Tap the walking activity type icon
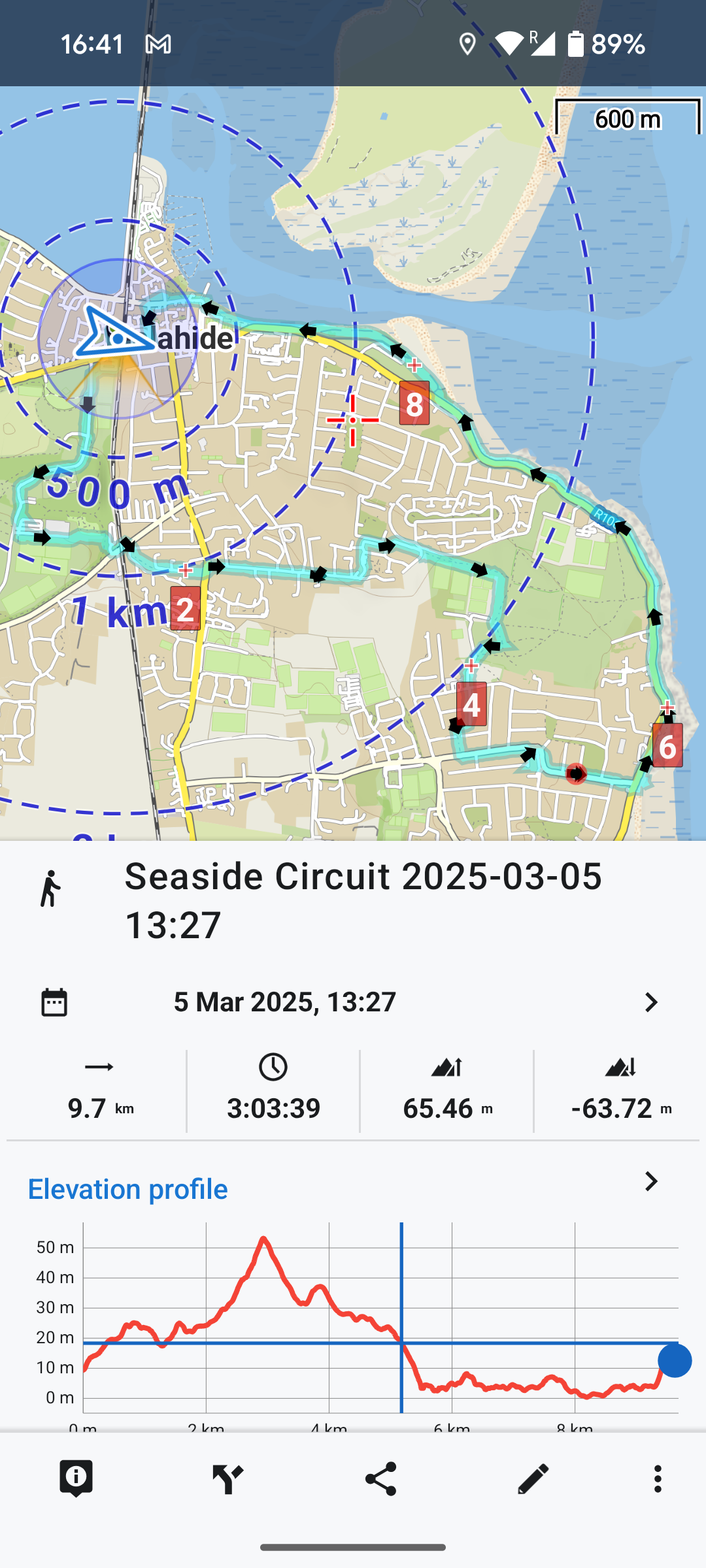The width and height of the screenshot is (706, 1568). 50,889
